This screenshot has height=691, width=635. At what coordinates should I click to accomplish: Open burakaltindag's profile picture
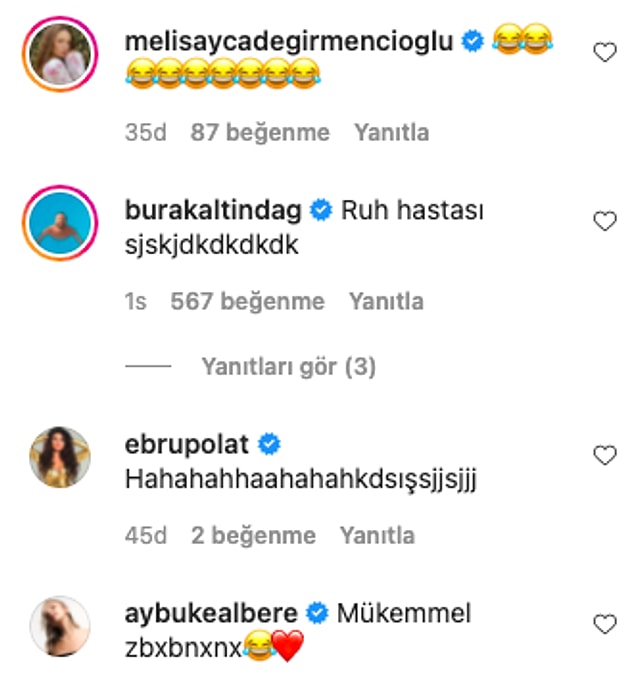tap(58, 222)
